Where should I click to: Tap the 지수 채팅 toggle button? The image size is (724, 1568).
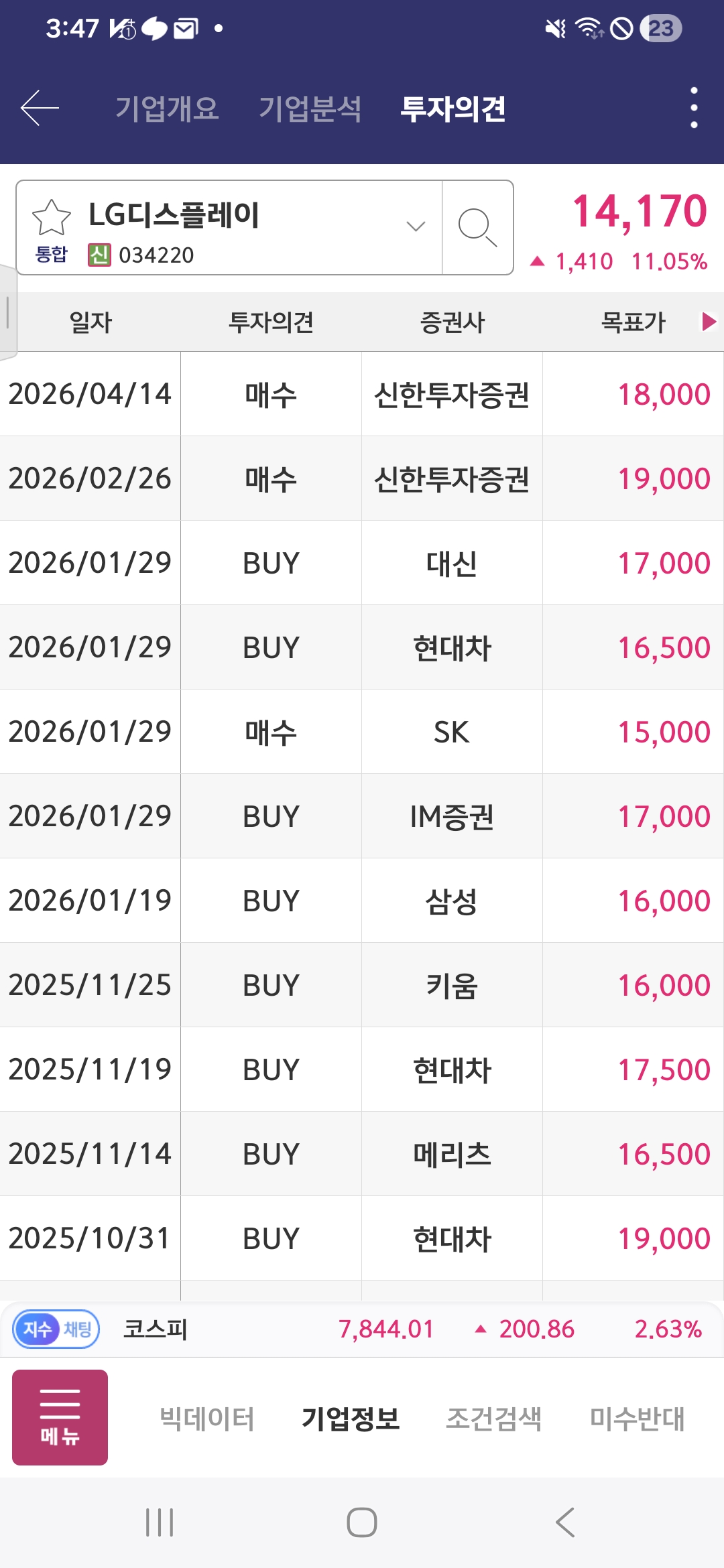(56, 1329)
